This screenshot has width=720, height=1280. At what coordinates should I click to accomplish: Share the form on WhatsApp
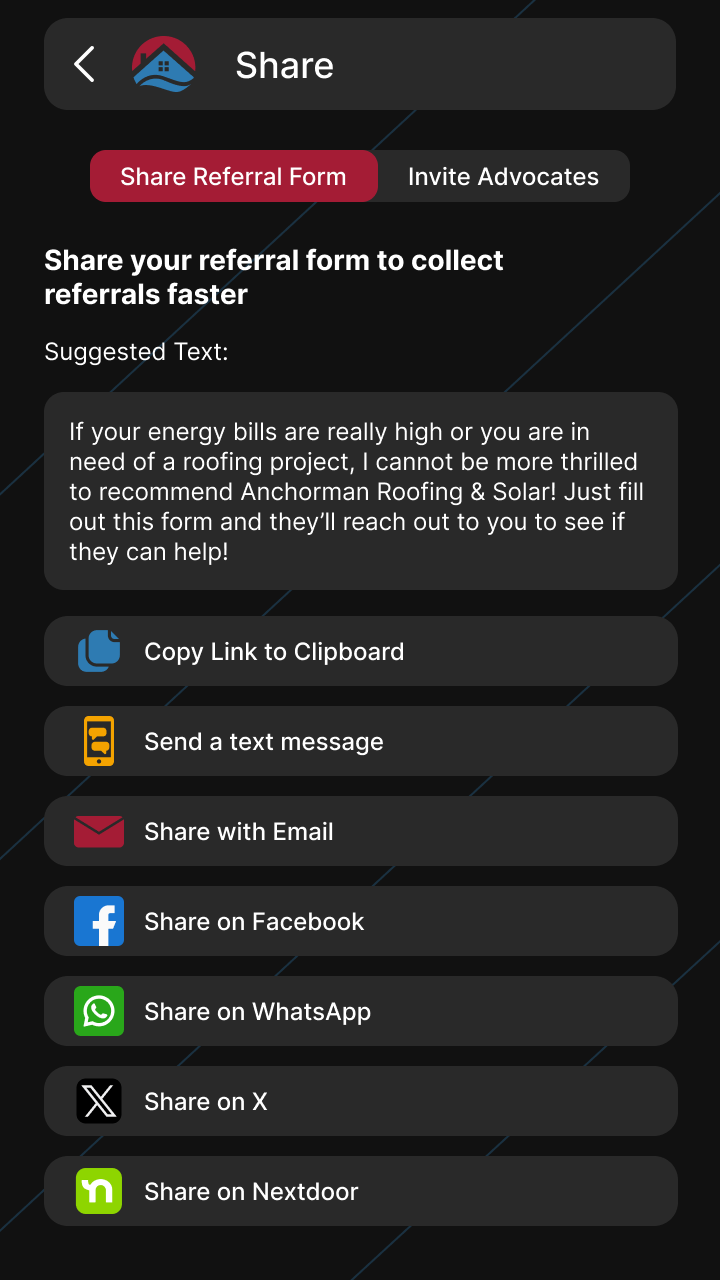361,1011
